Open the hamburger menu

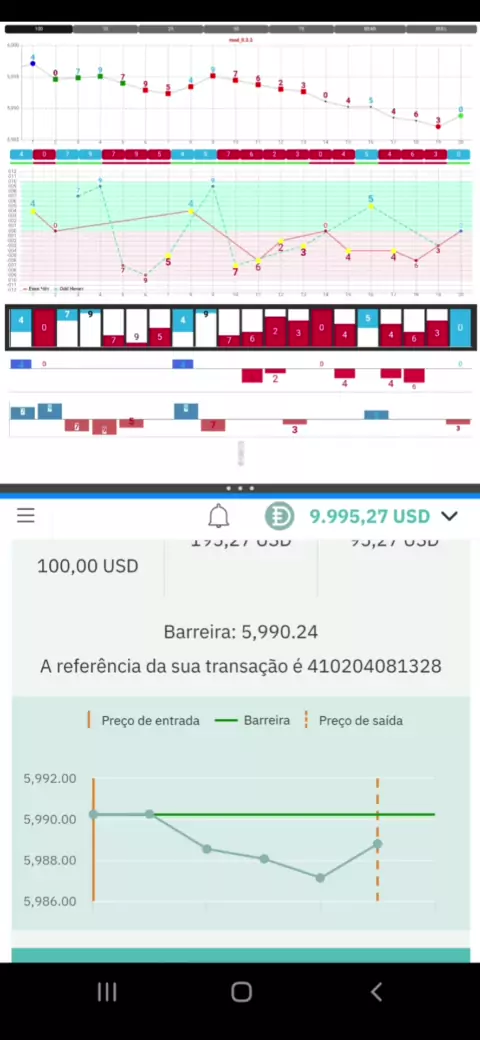click(x=26, y=515)
